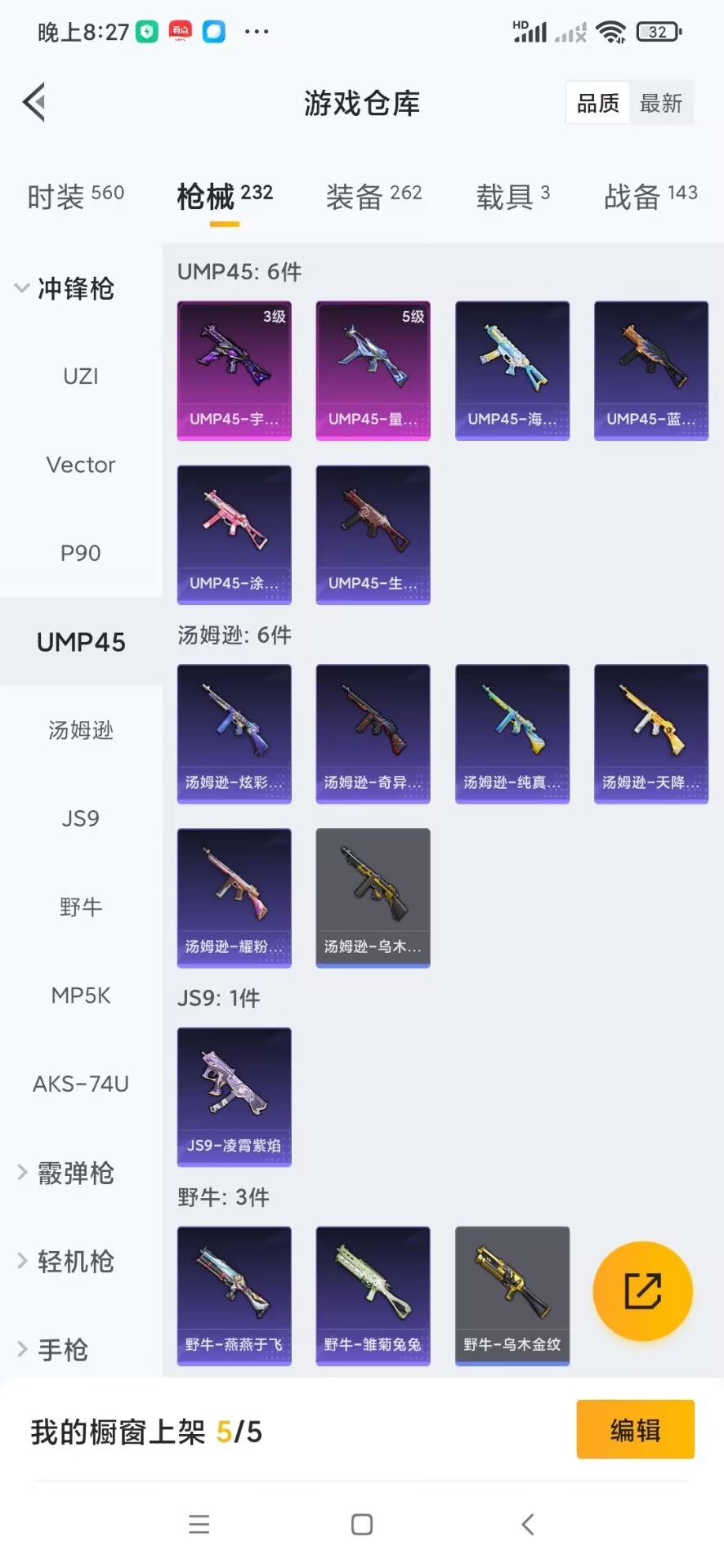
Task: Select MP5K in the side list
Action: point(80,996)
